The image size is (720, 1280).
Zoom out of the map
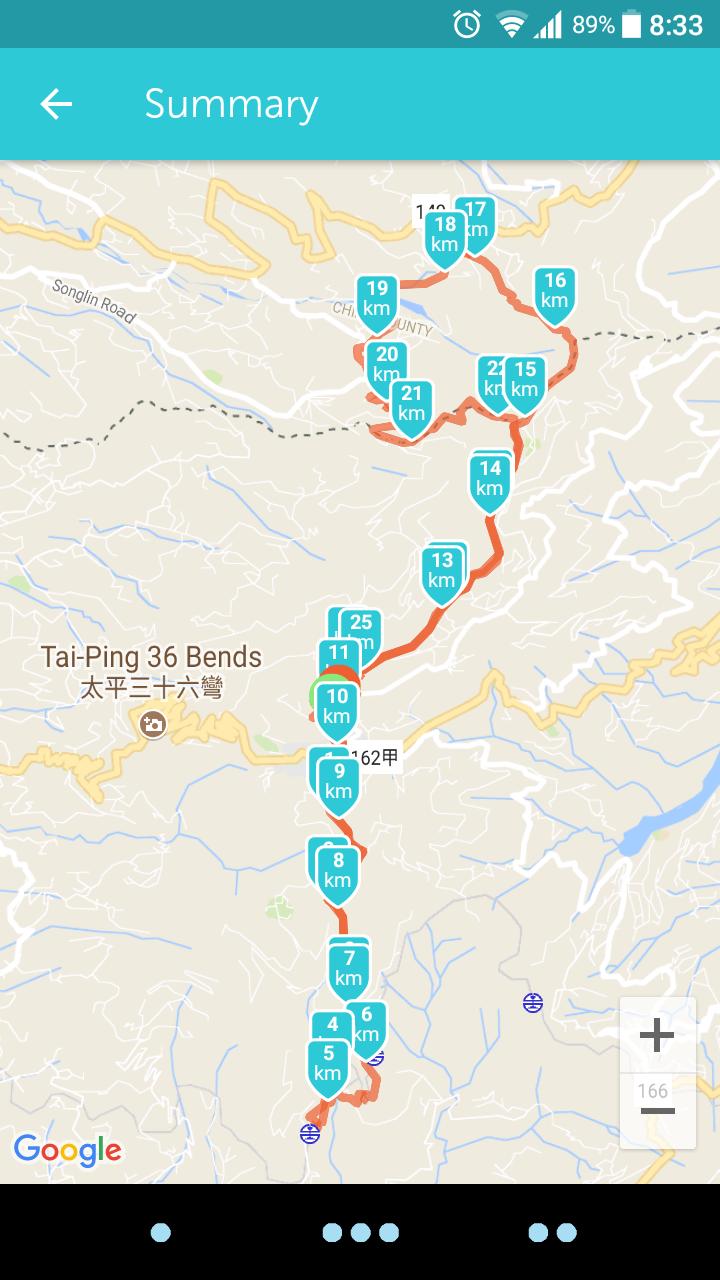[x=657, y=1111]
